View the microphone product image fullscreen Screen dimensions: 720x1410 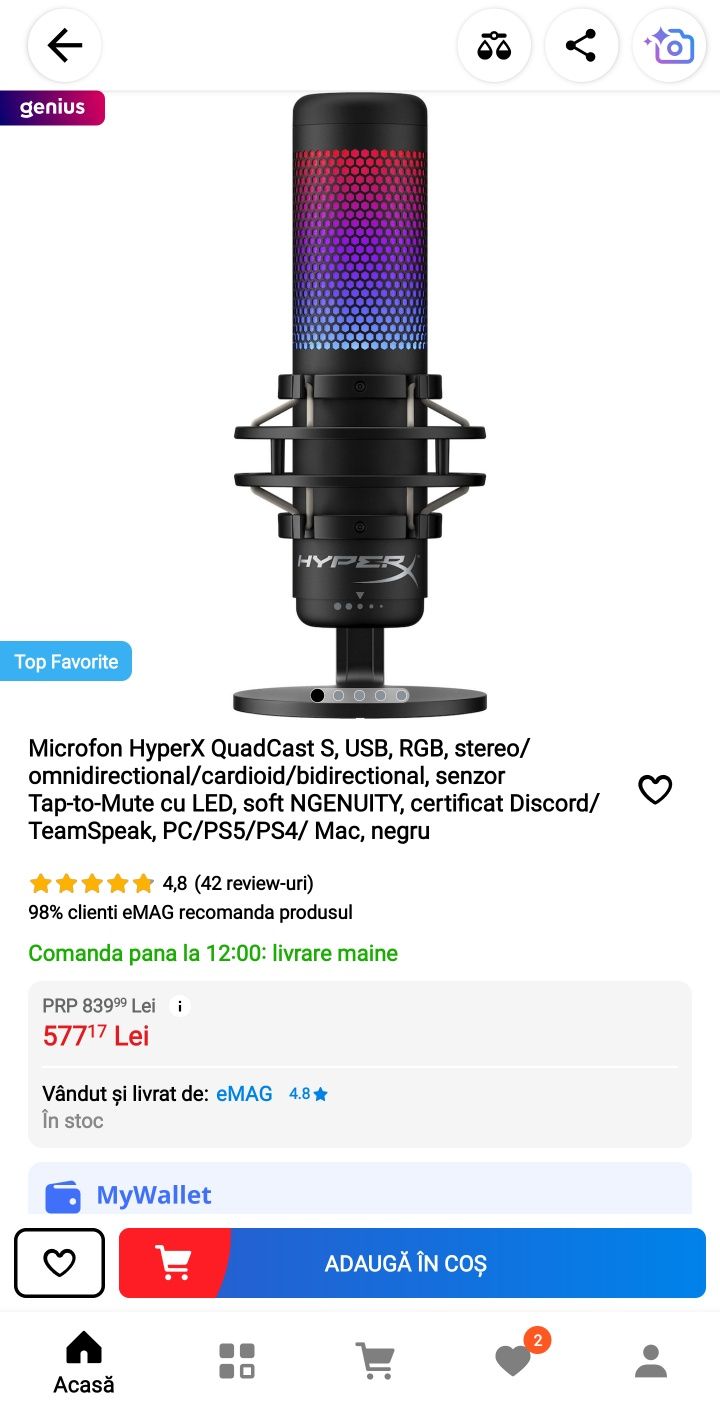point(360,400)
